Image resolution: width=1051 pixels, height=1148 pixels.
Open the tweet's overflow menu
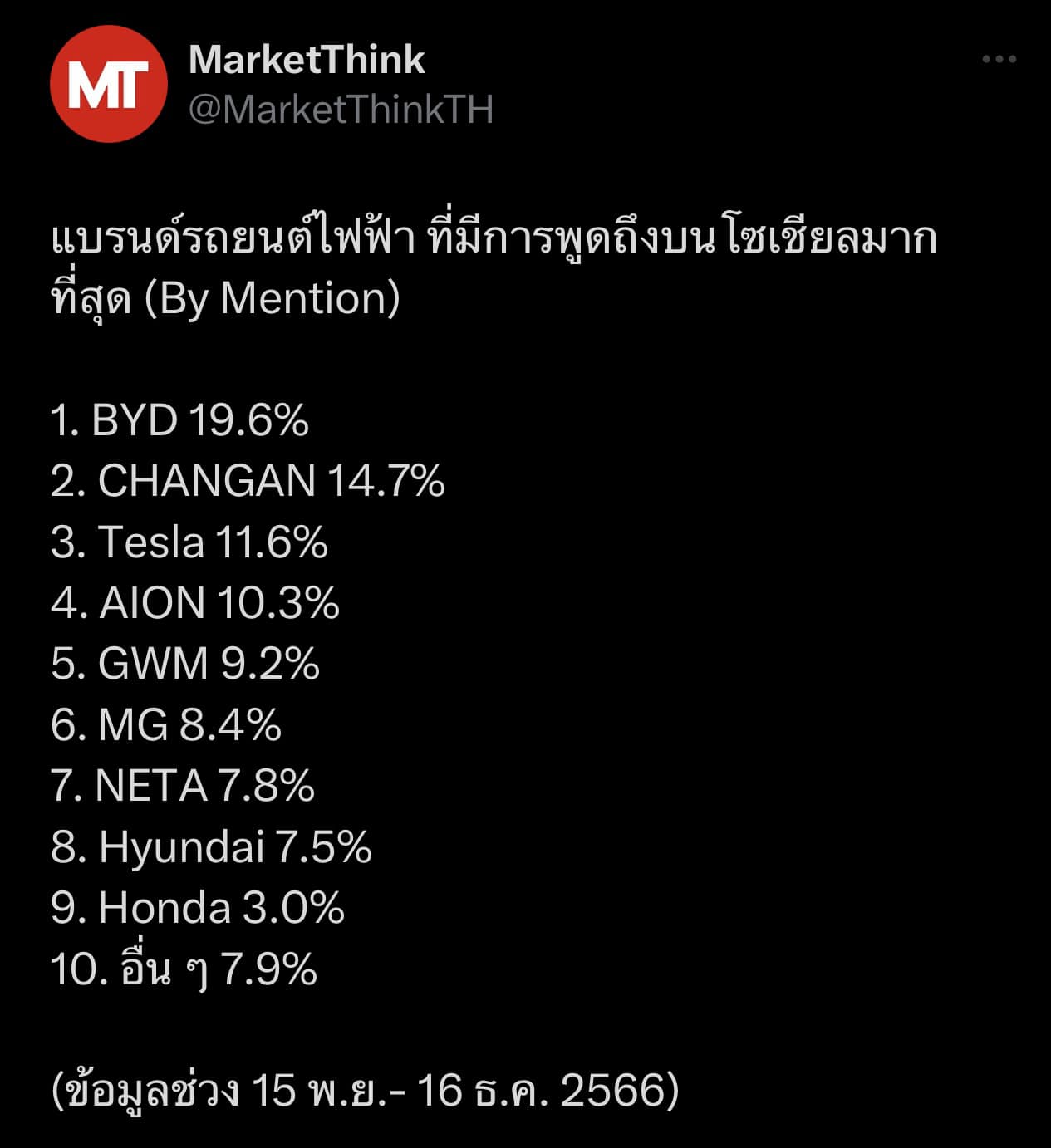point(999,59)
